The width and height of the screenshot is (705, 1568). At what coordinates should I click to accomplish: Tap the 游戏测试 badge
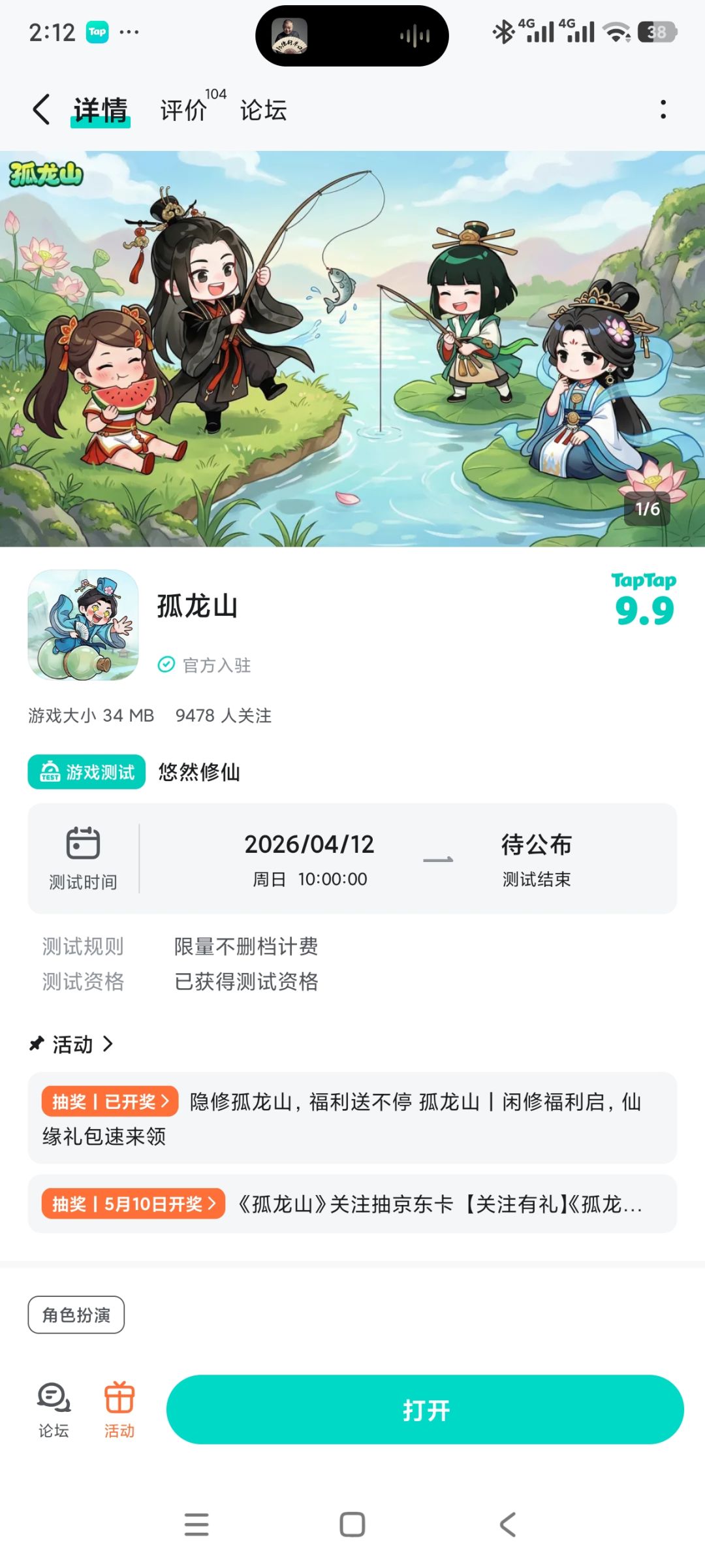tap(86, 772)
